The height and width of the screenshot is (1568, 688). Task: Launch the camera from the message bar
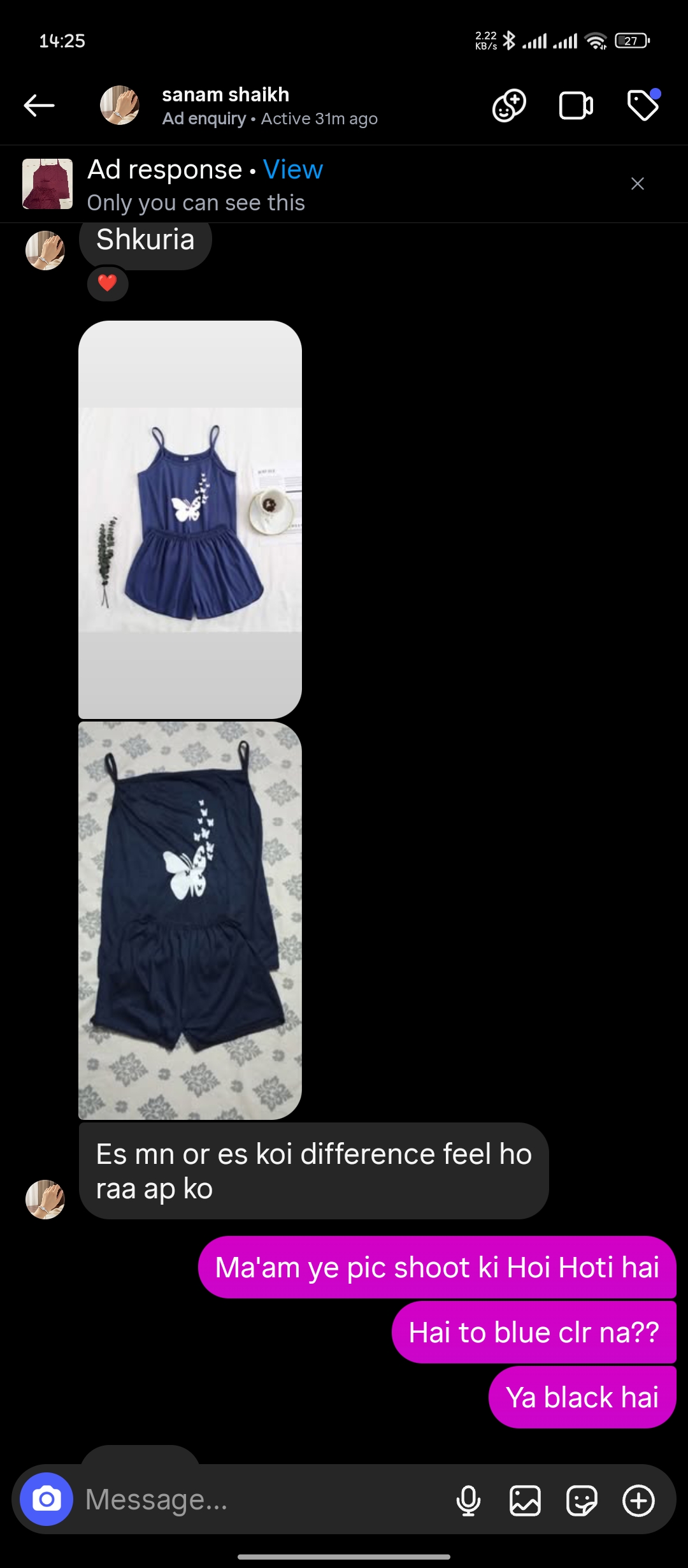pos(47,1499)
